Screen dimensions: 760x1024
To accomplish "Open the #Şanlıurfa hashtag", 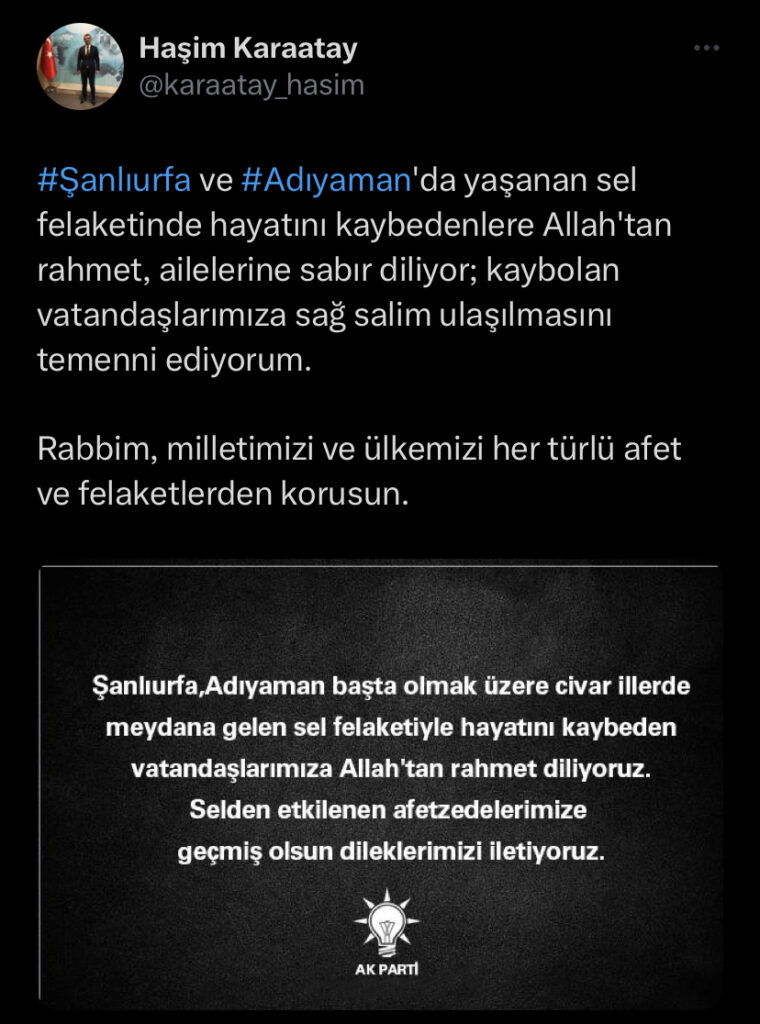I will (113, 183).
